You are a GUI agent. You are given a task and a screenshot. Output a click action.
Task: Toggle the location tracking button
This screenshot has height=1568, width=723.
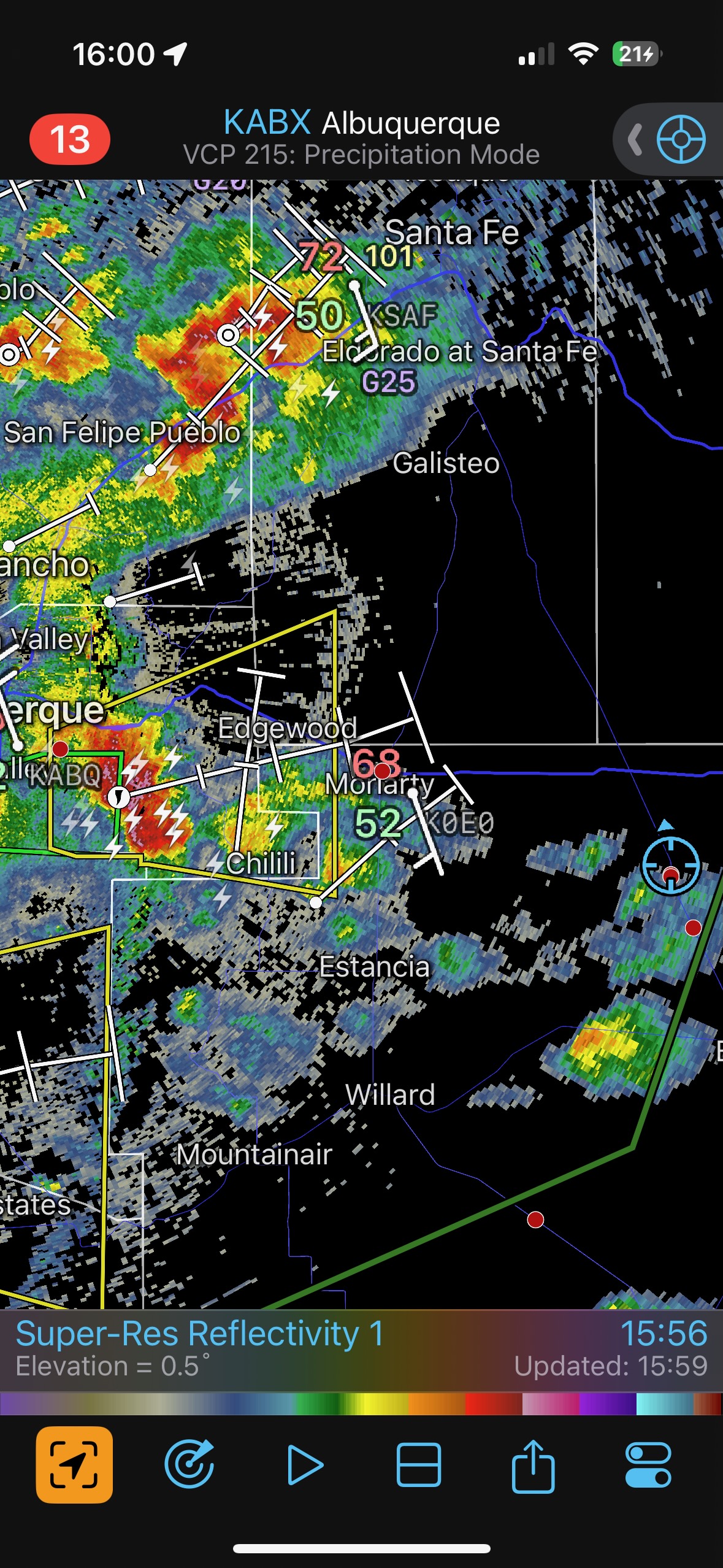(74, 1465)
